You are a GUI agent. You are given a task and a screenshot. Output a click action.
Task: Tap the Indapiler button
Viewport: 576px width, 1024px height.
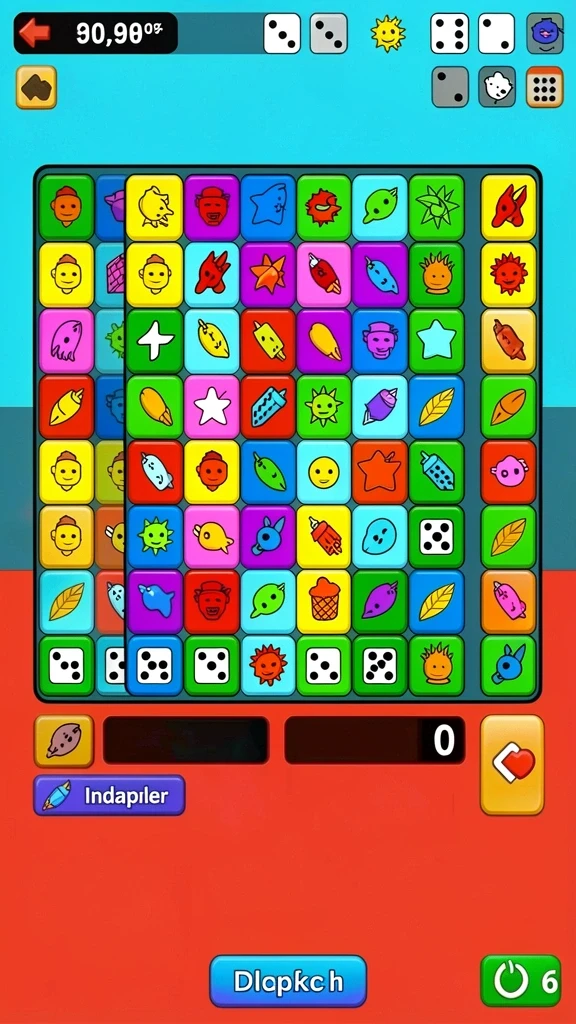(x=109, y=795)
